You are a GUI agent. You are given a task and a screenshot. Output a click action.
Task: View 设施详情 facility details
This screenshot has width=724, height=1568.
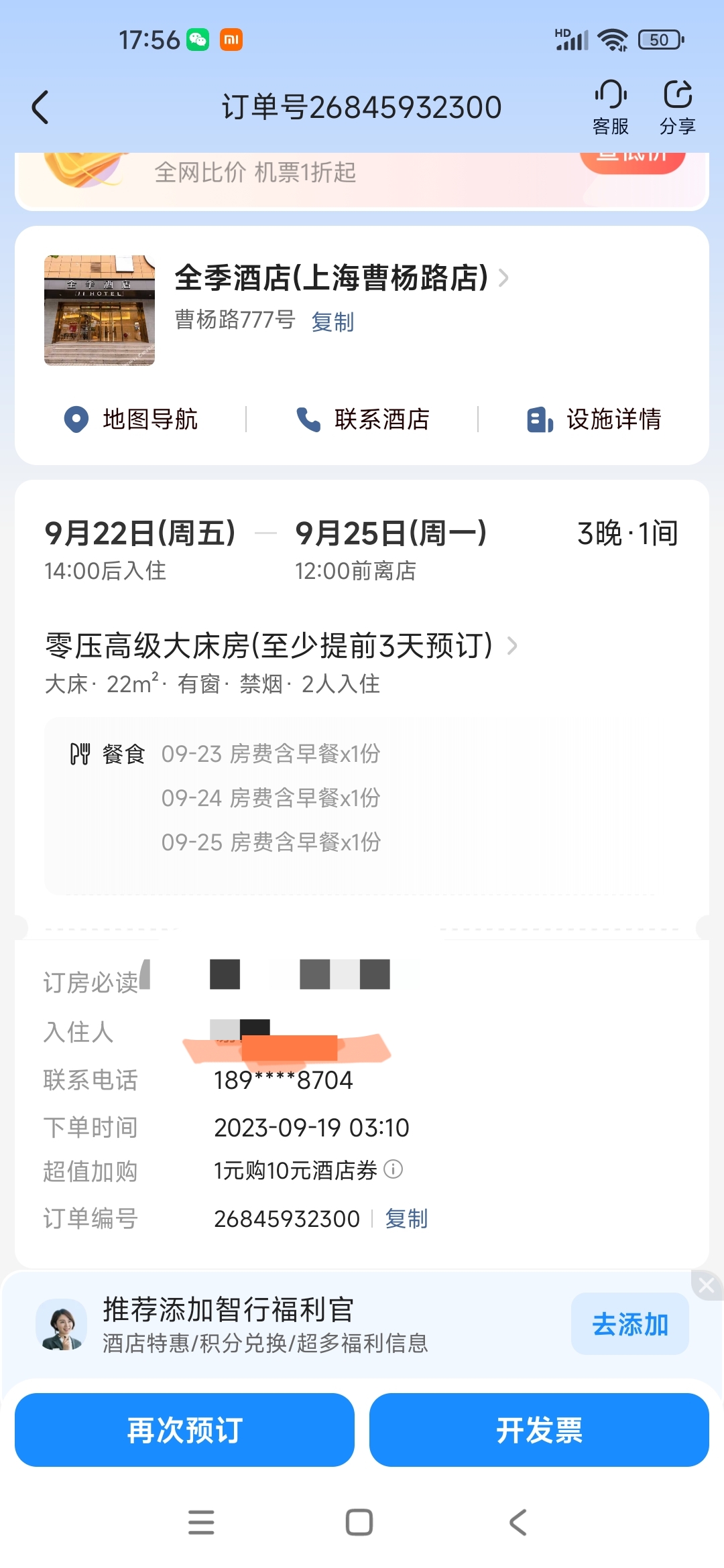[594, 419]
